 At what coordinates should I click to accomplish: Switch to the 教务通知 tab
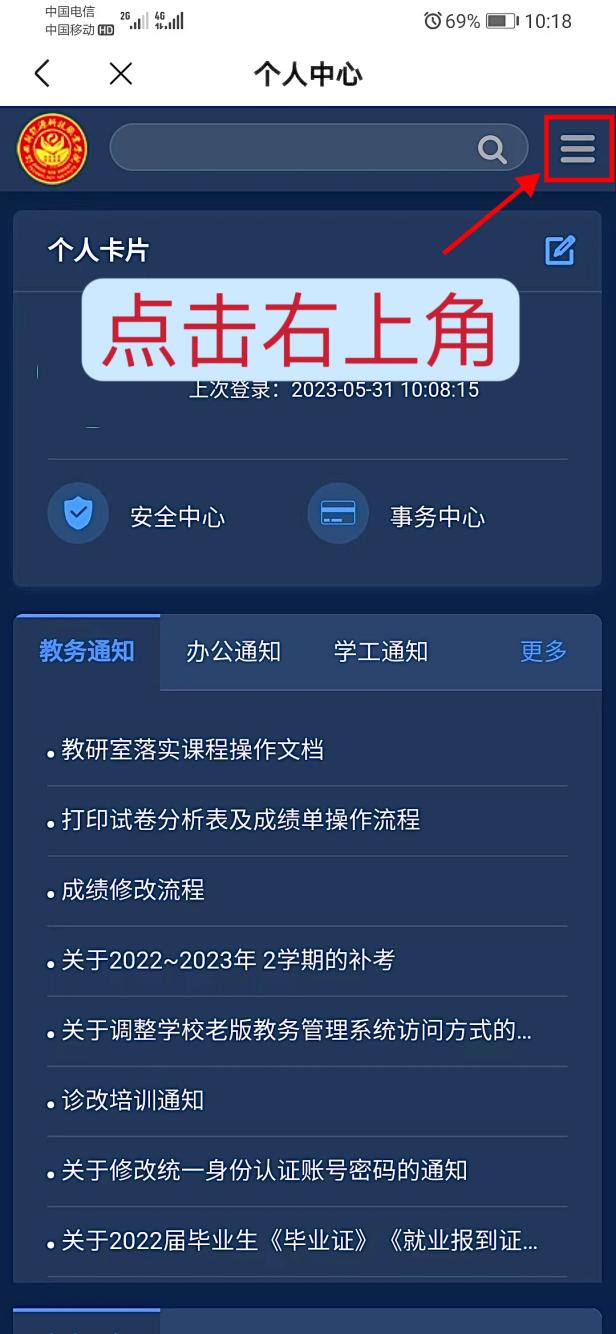(x=87, y=651)
